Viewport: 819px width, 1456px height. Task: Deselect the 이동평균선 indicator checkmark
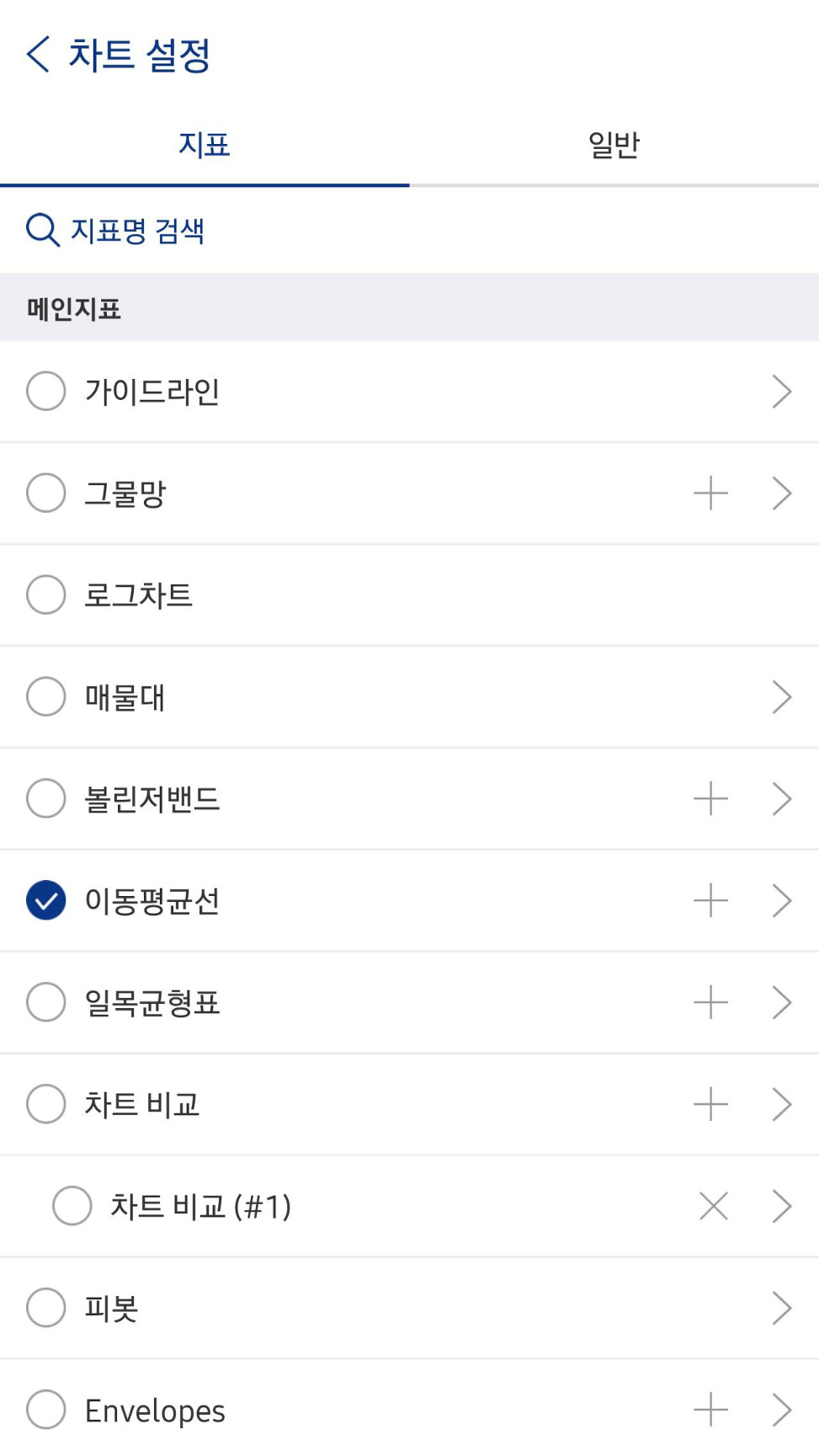coord(45,899)
